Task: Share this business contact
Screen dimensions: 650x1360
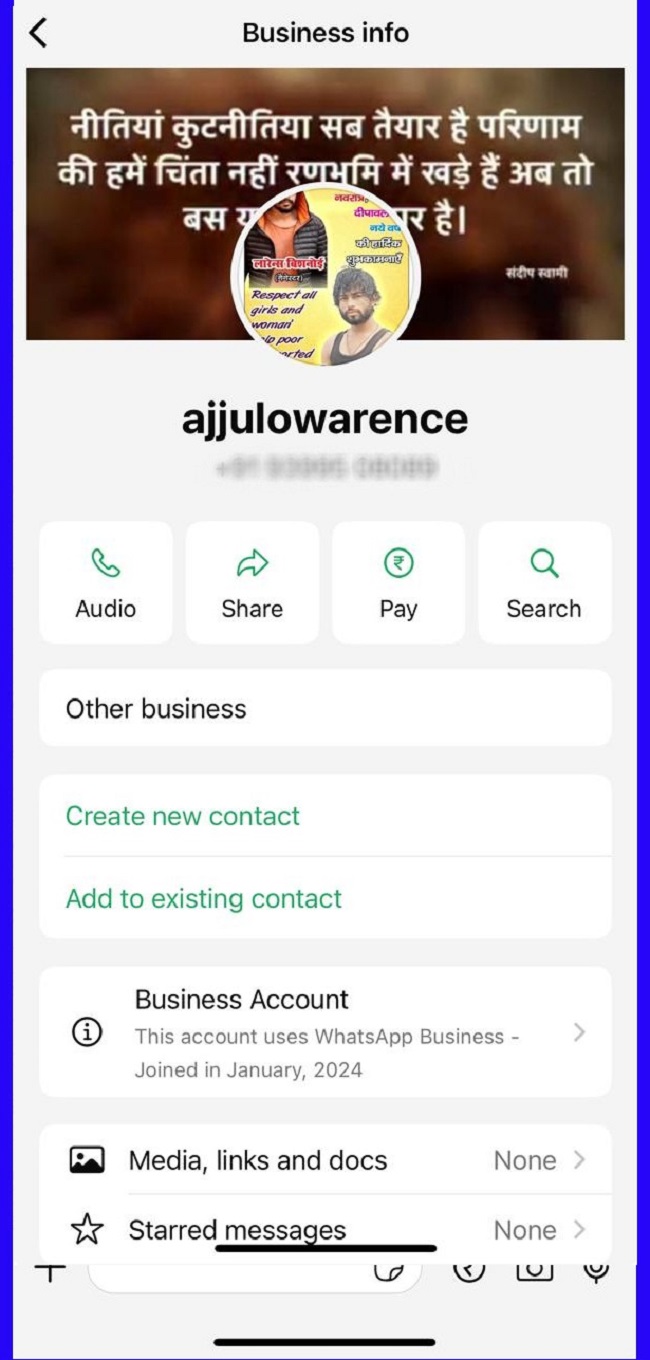Action: [252, 582]
